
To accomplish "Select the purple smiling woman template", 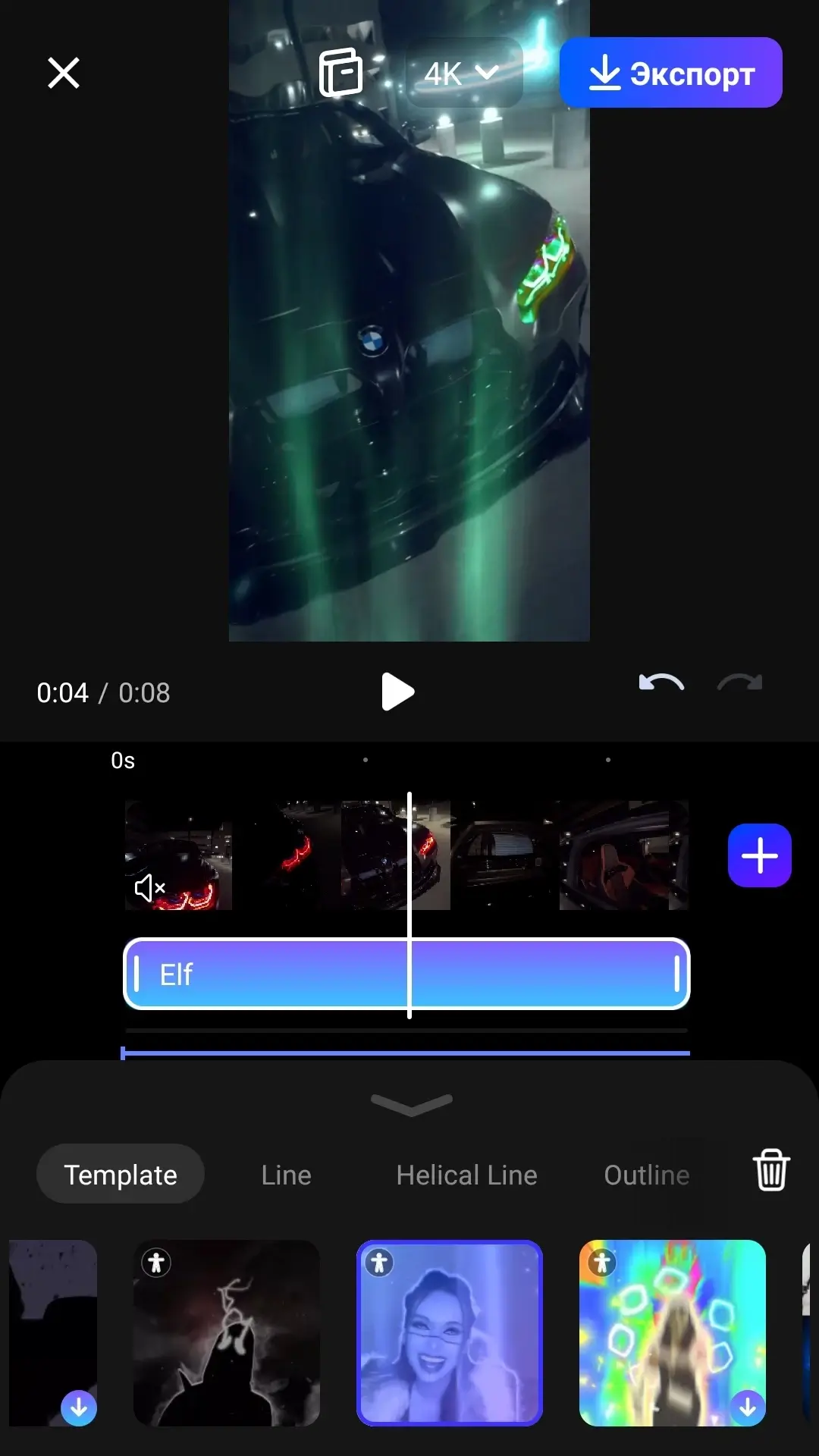I will 449,1333.
